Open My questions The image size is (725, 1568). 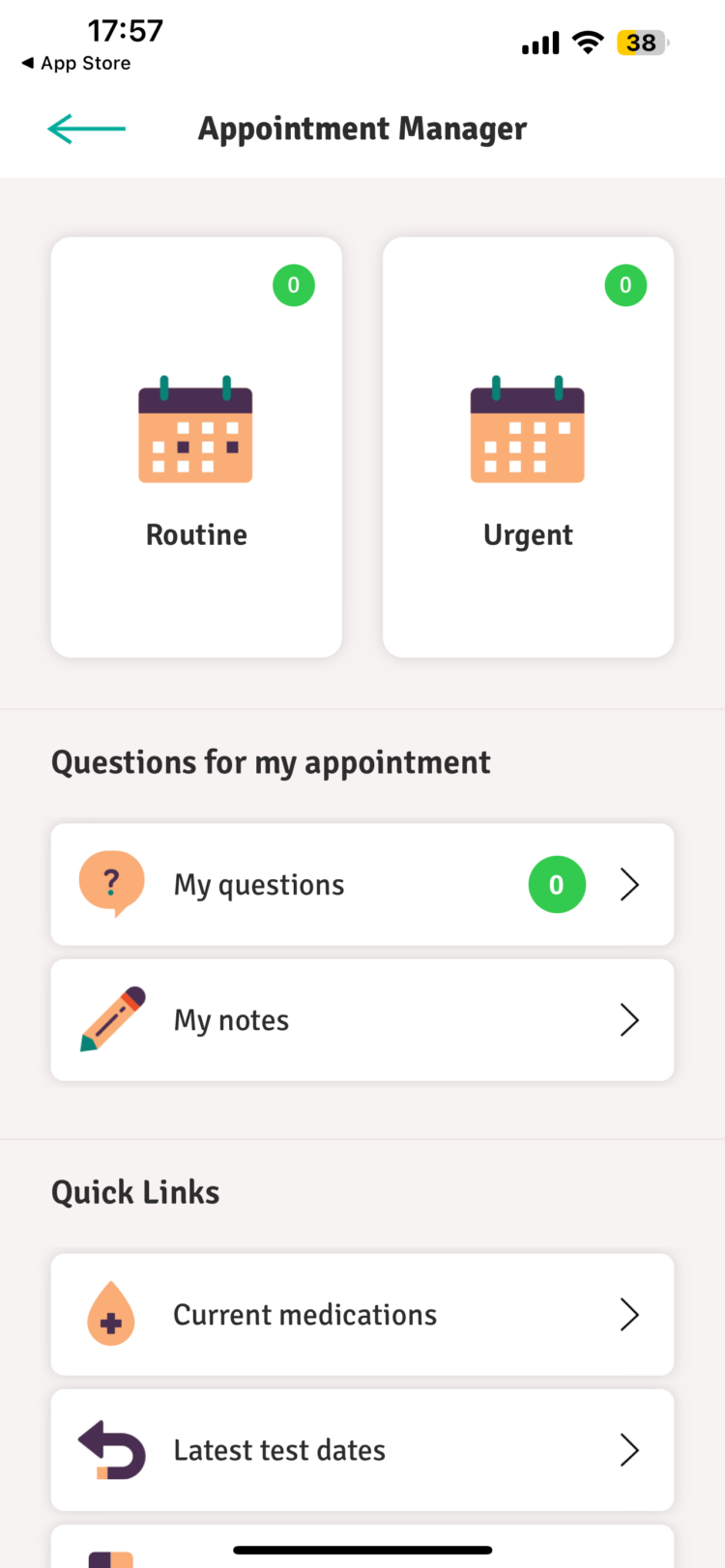(x=362, y=884)
